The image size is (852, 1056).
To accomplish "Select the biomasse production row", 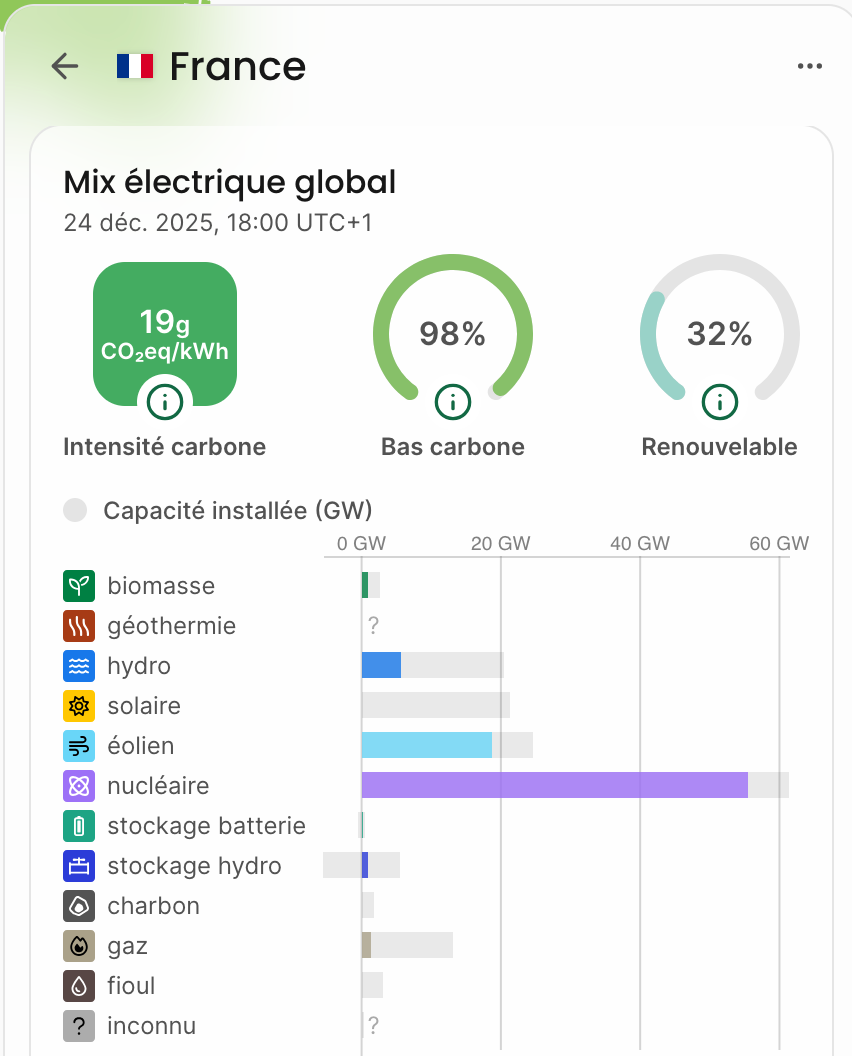I will coord(161,586).
